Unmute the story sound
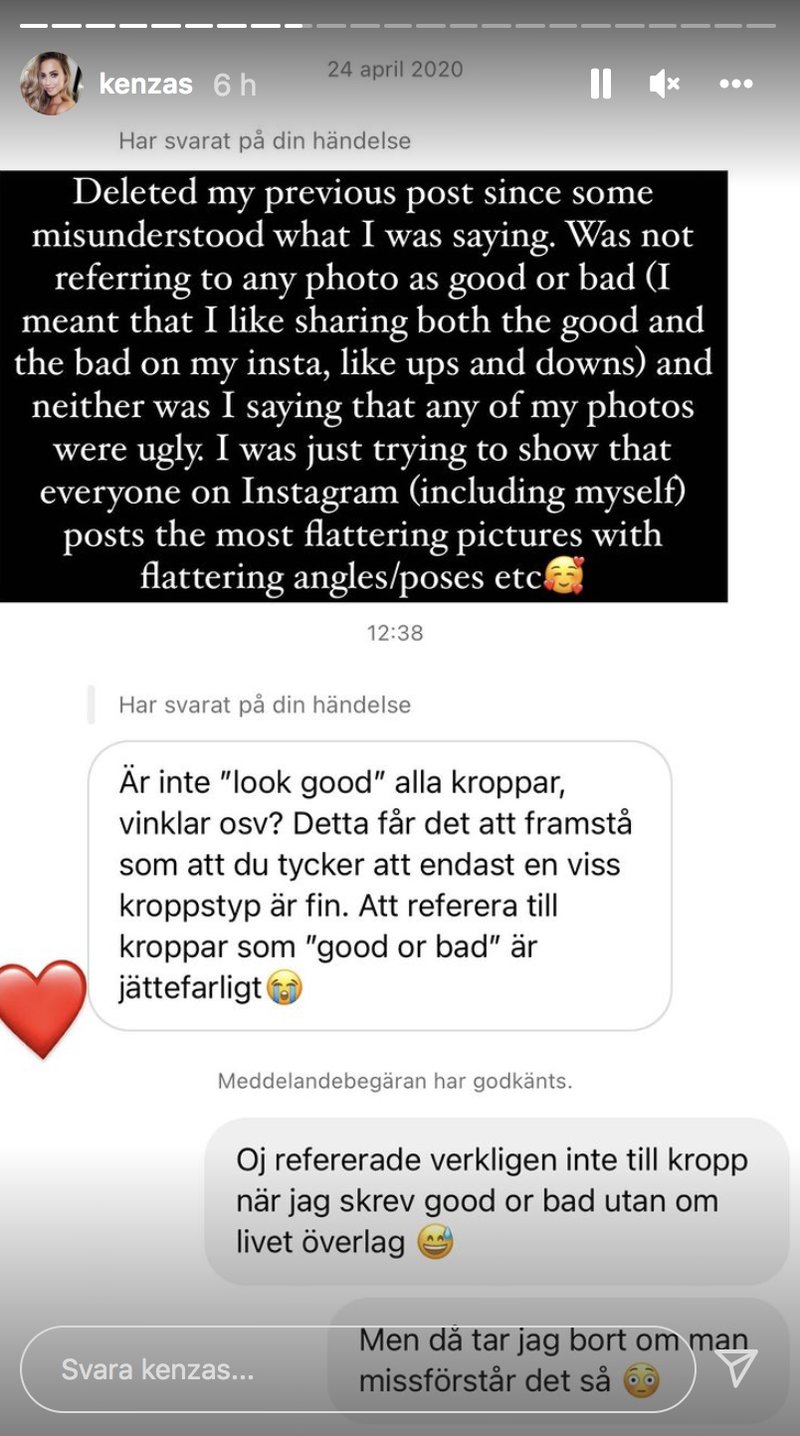Image resolution: width=800 pixels, height=1436 pixels. tap(664, 84)
